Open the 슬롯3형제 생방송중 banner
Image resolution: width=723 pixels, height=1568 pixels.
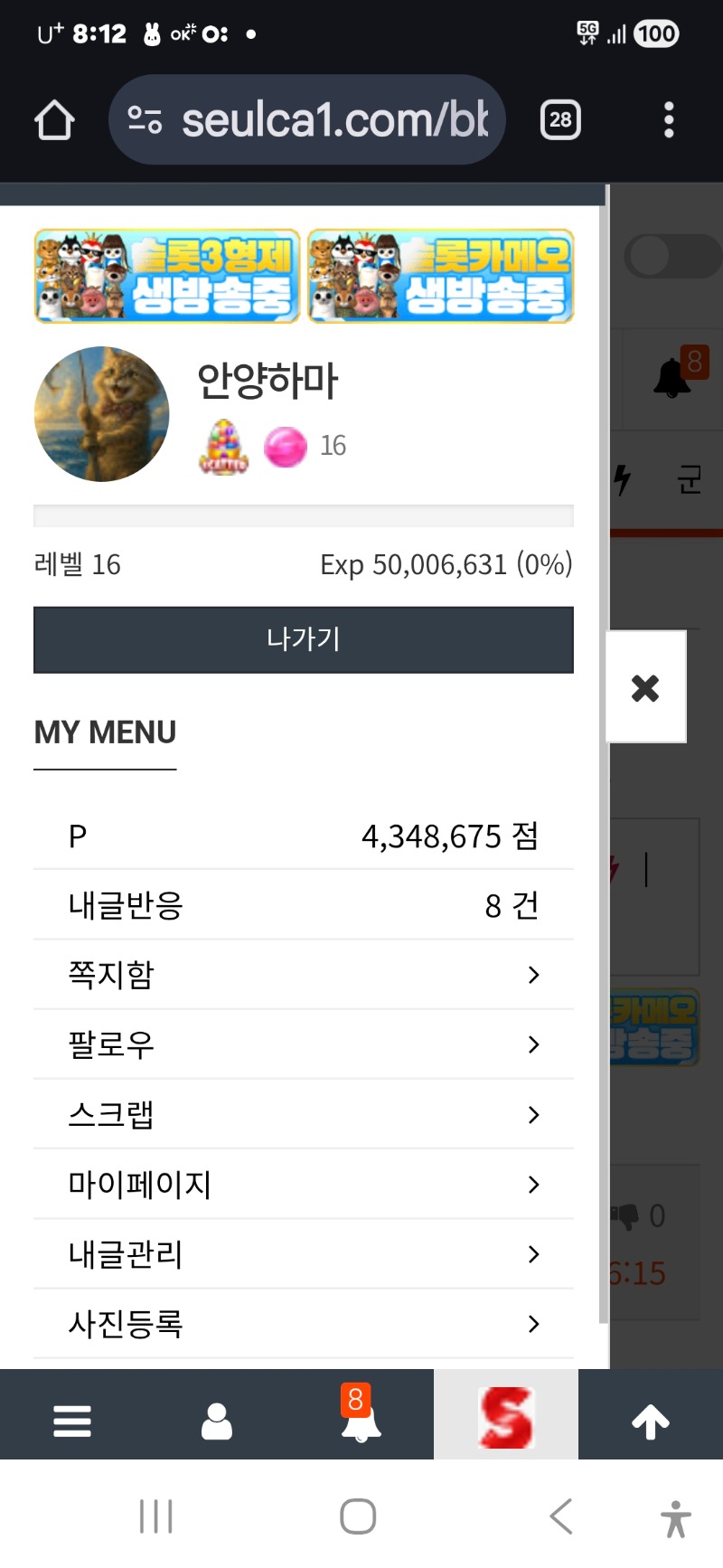click(x=167, y=276)
